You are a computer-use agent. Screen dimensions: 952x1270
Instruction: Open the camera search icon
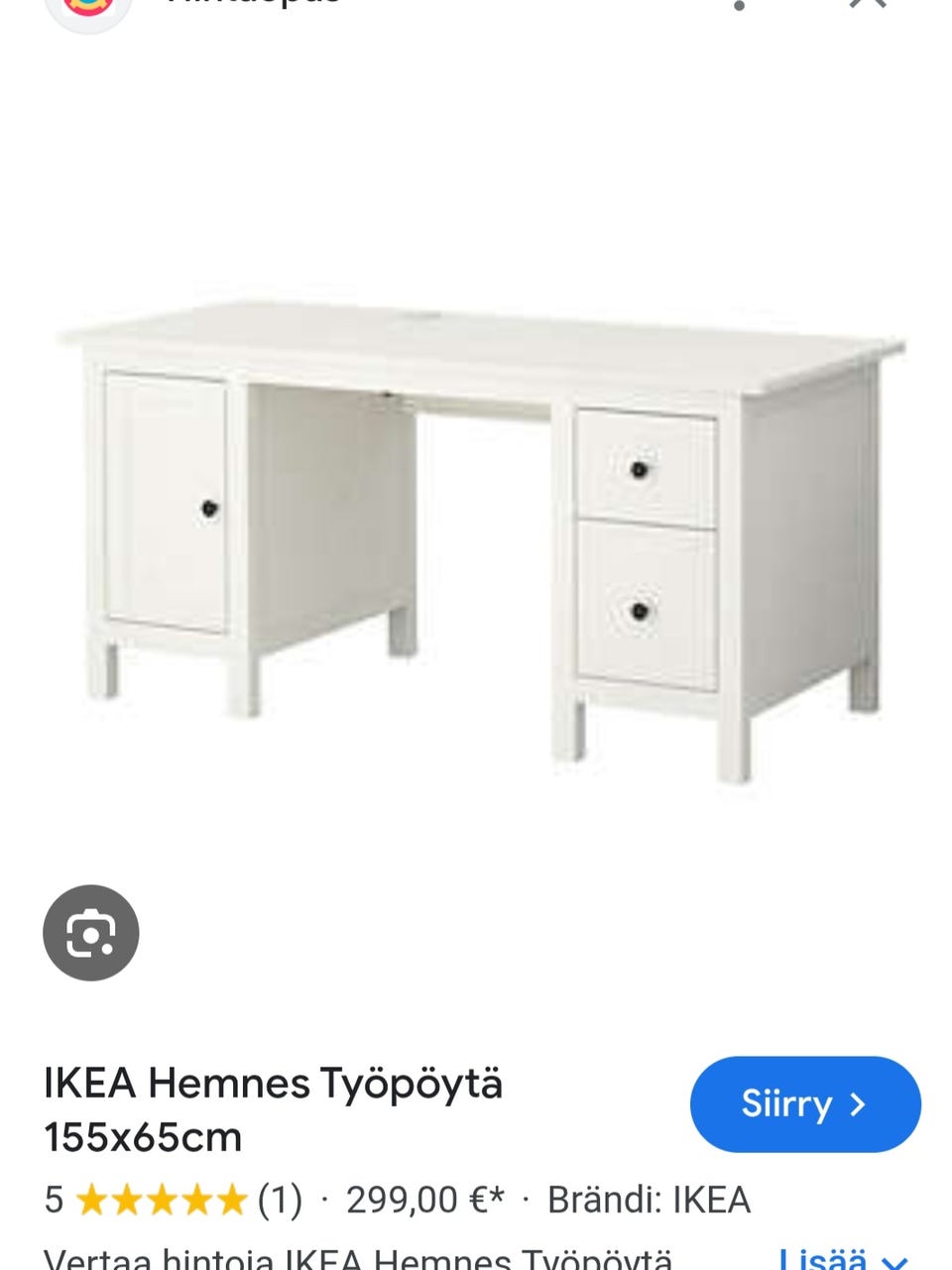point(90,932)
